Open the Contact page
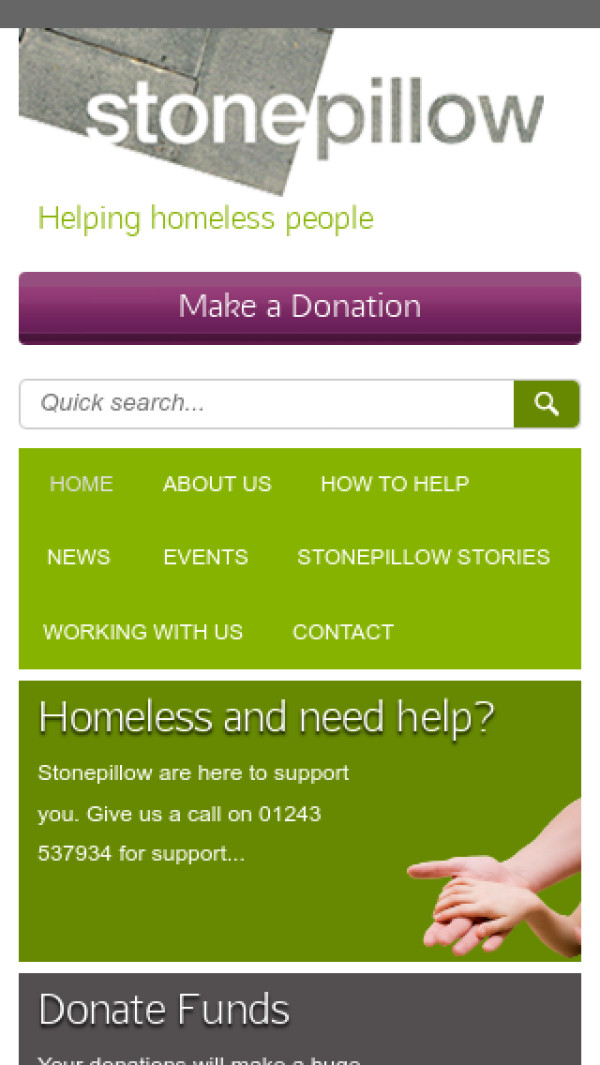This screenshot has width=600, height=1065. pos(343,632)
